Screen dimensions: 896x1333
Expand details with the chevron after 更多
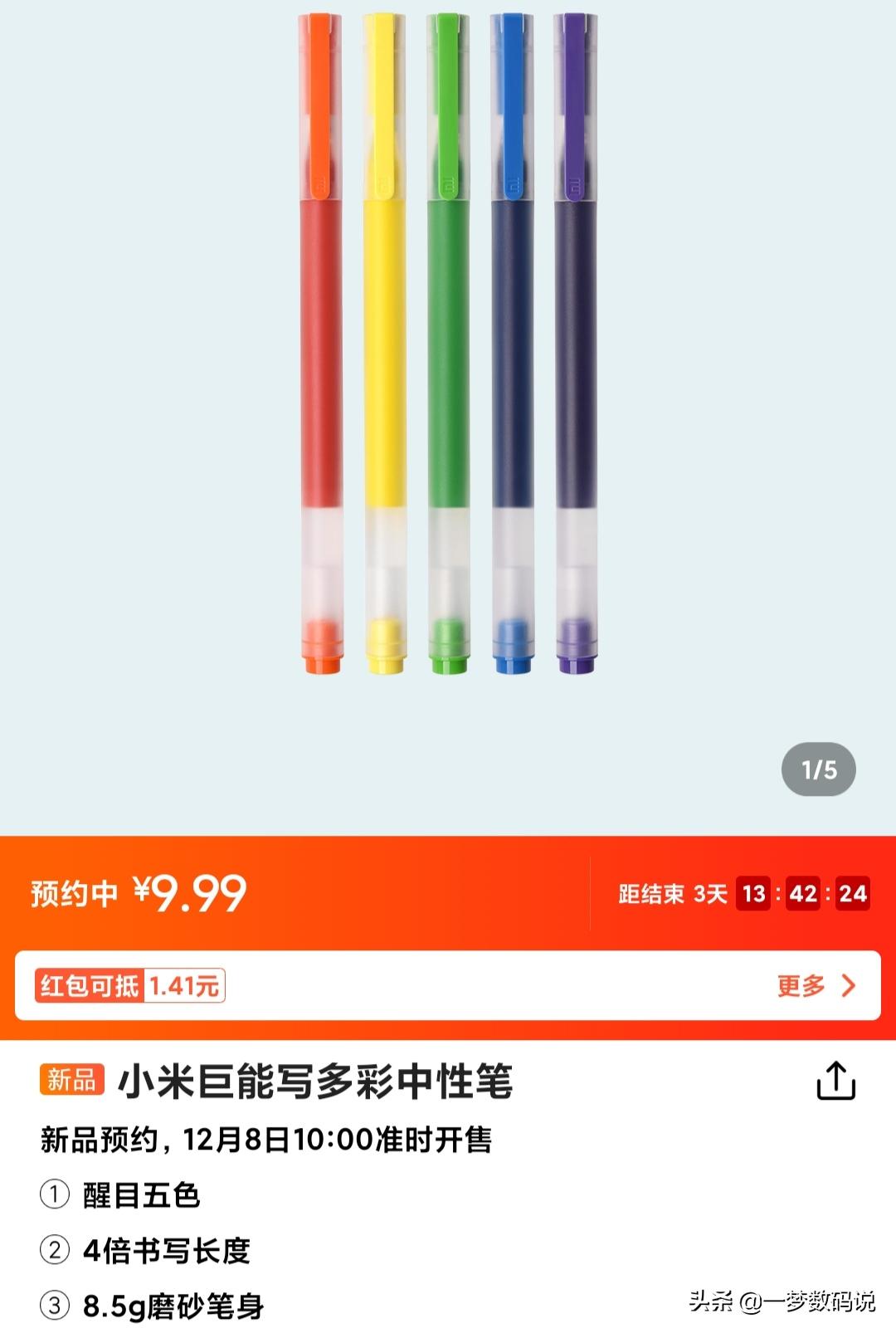coord(848,988)
